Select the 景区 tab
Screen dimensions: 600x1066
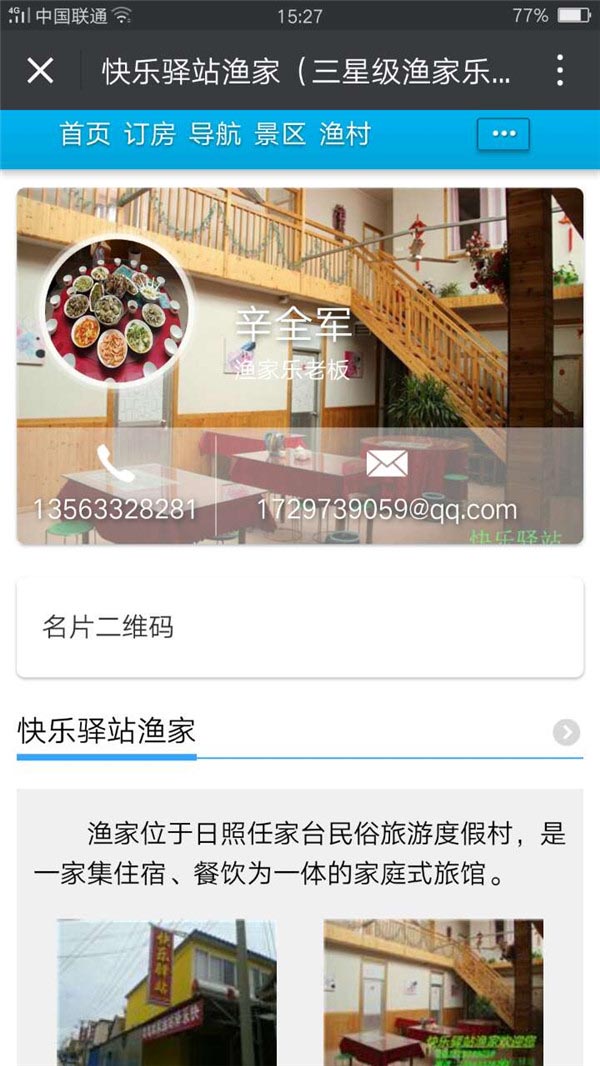click(280, 135)
